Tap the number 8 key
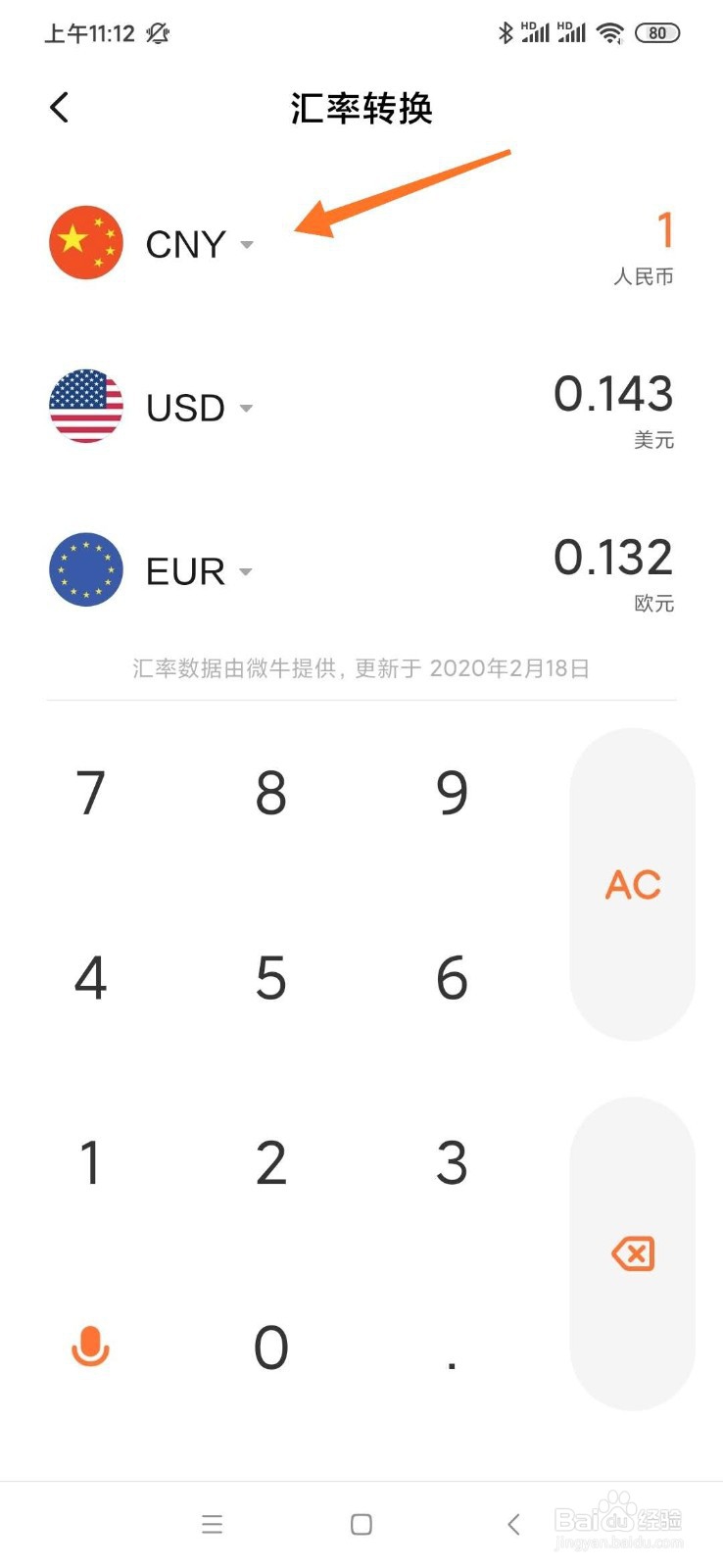Screen dimensions: 723x1568 pos(271,792)
